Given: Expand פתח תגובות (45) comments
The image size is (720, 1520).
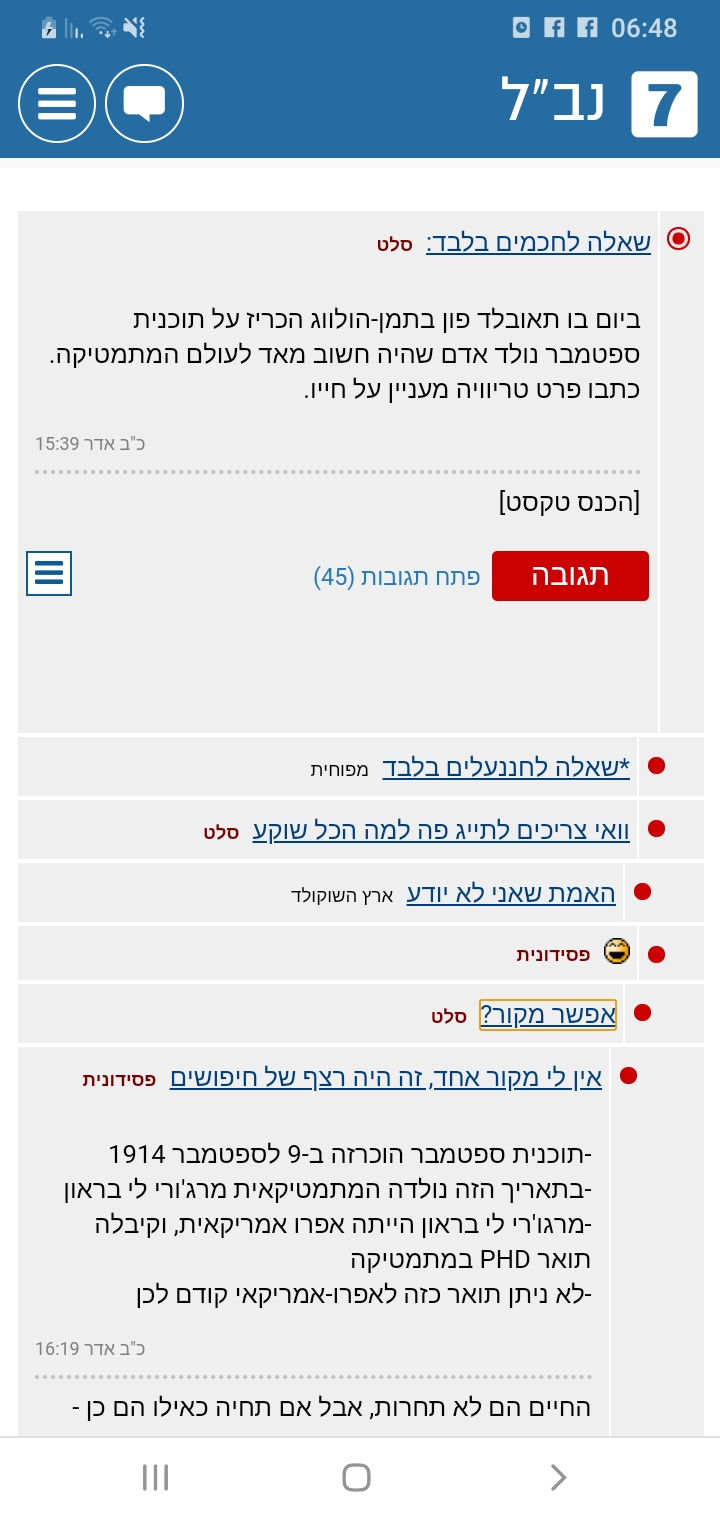Looking at the screenshot, I should 397,577.
